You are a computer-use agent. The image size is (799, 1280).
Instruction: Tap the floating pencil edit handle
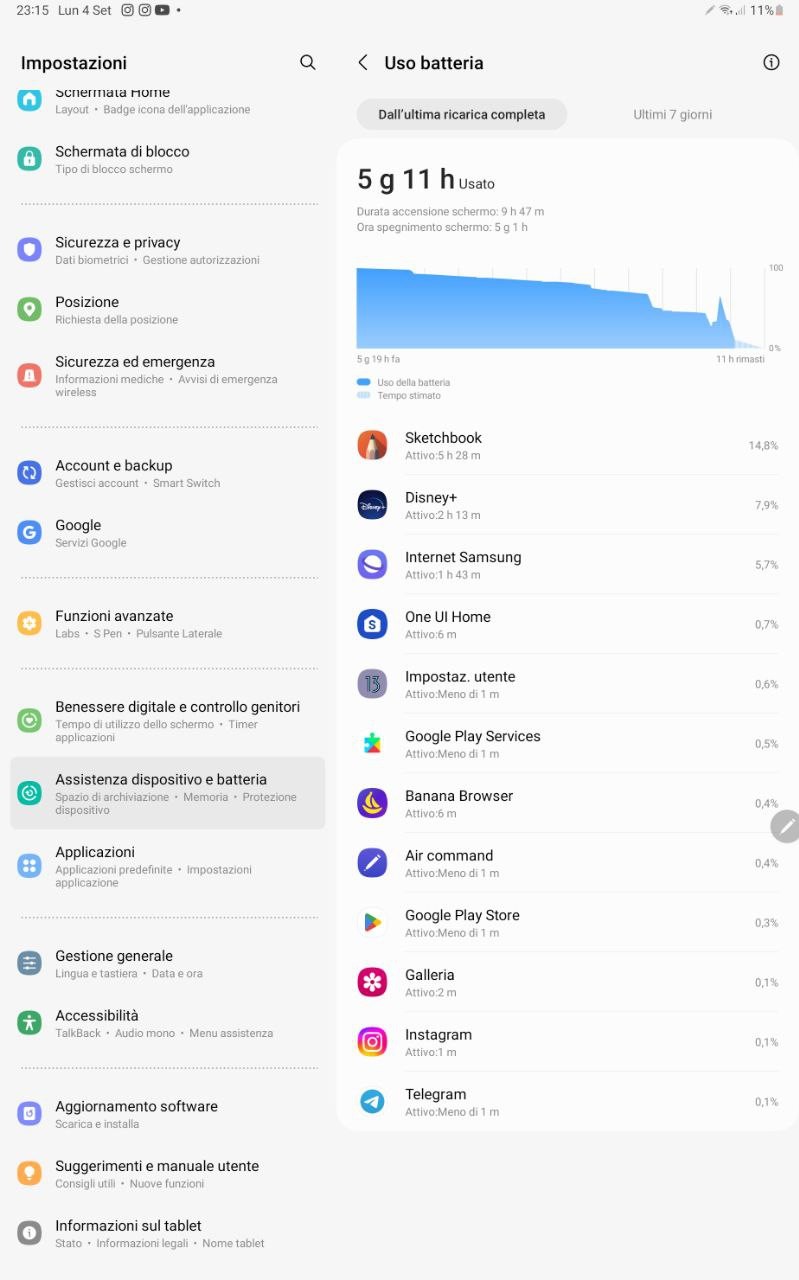[786, 826]
